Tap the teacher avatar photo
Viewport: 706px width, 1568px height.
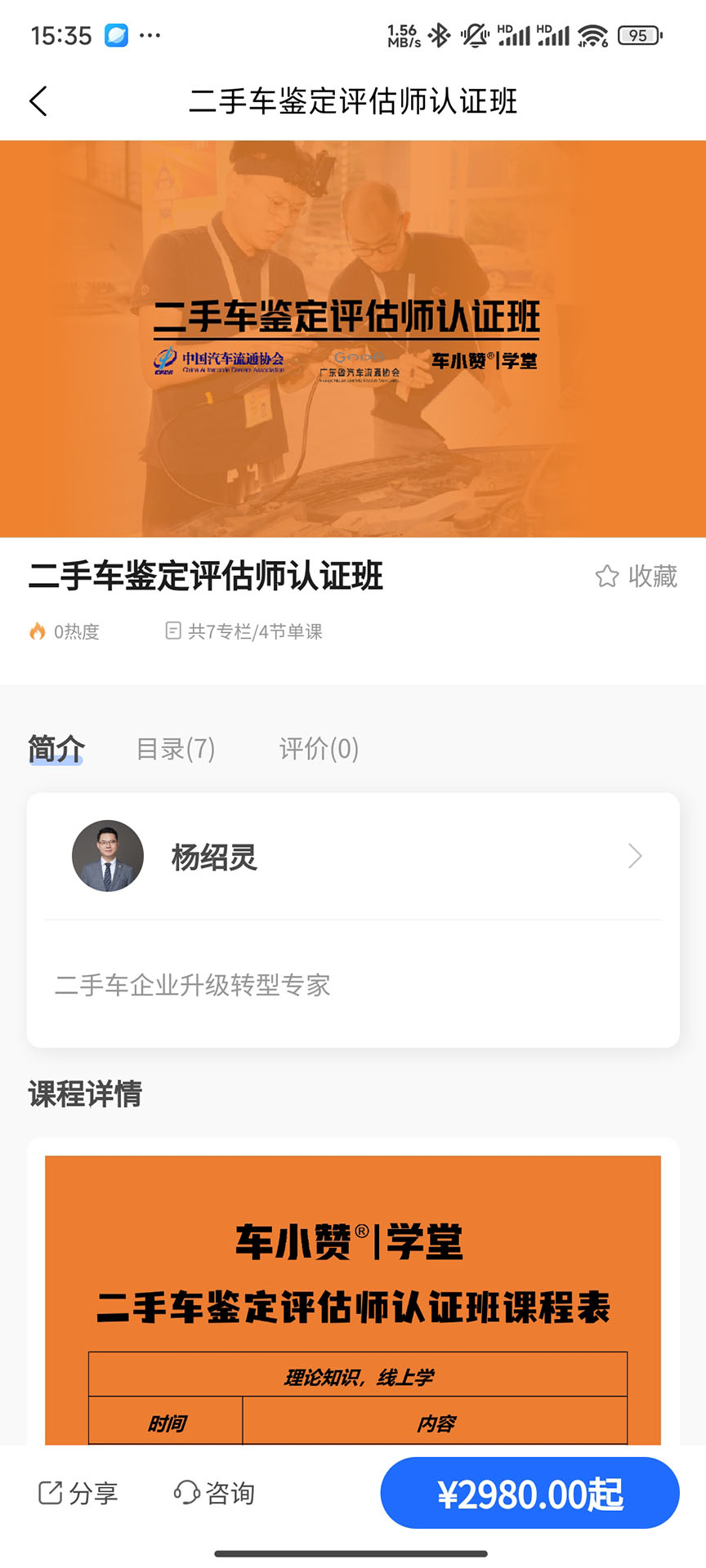(107, 856)
